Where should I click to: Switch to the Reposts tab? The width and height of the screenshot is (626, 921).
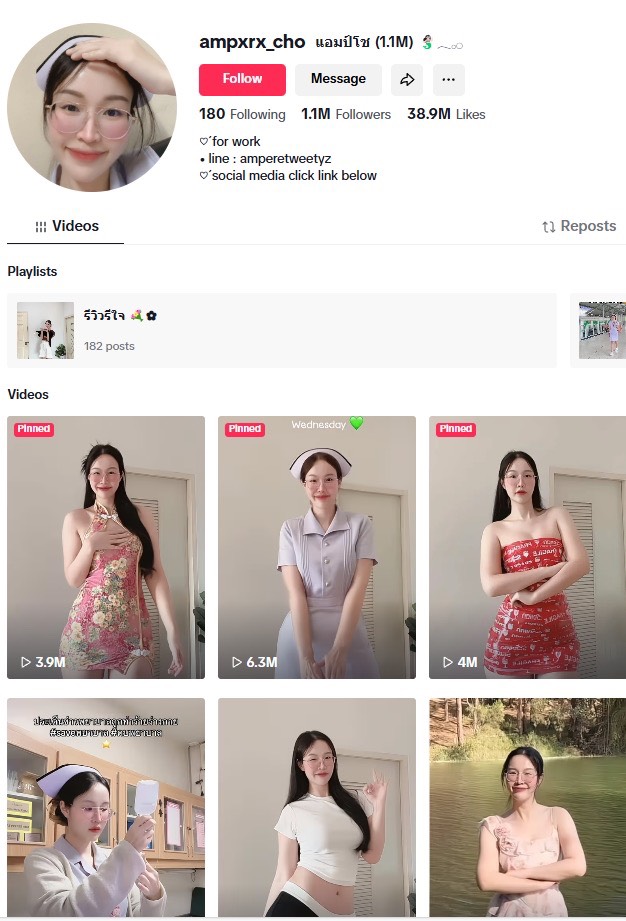click(x=579, y=226)
